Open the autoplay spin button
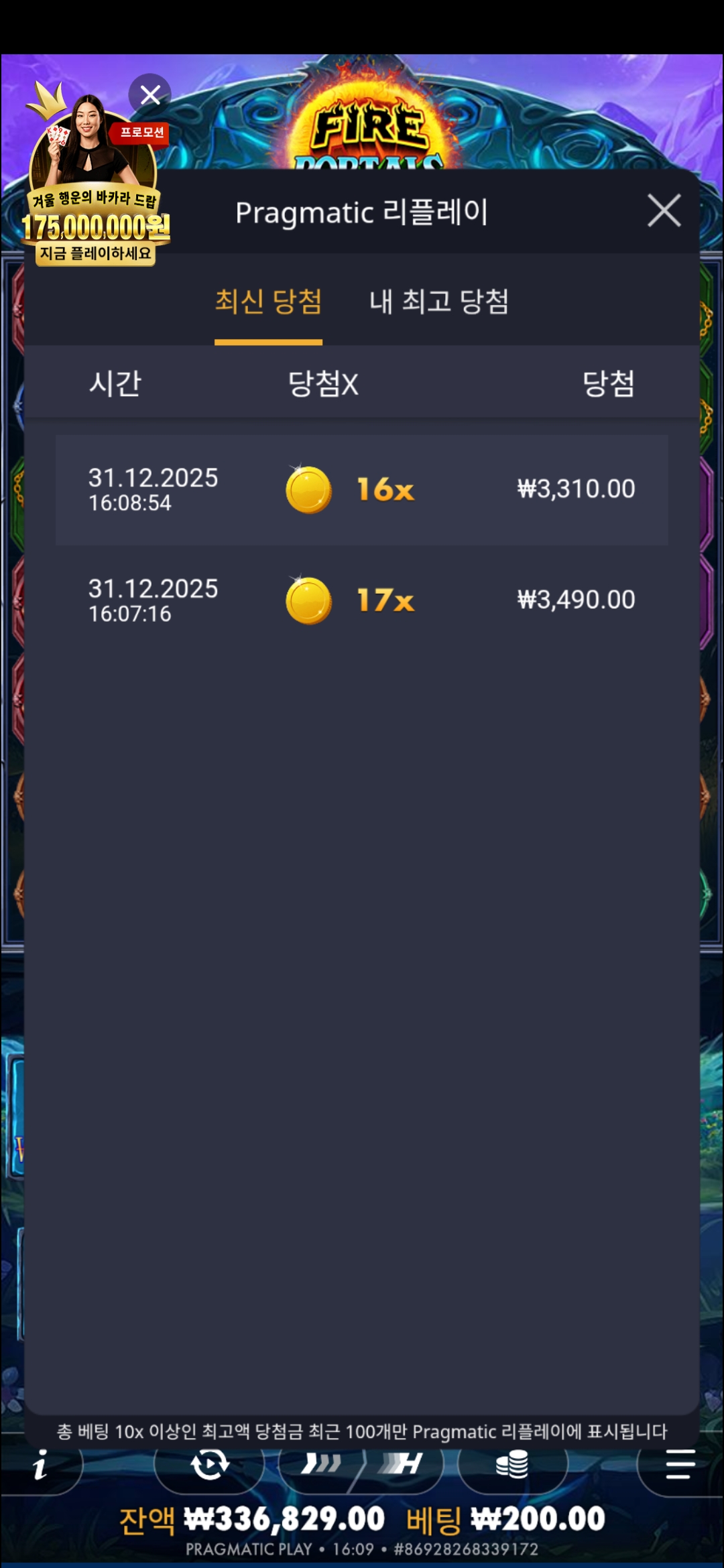This screenshot has height=1568, width=724. (x=210, y=1465)
